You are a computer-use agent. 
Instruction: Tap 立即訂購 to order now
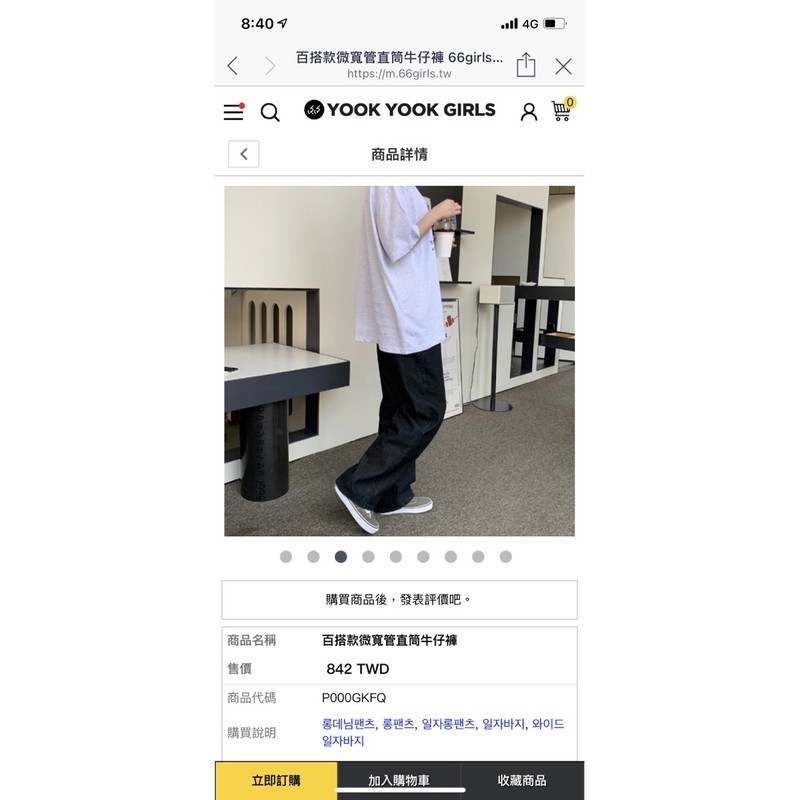coord(276,781)
